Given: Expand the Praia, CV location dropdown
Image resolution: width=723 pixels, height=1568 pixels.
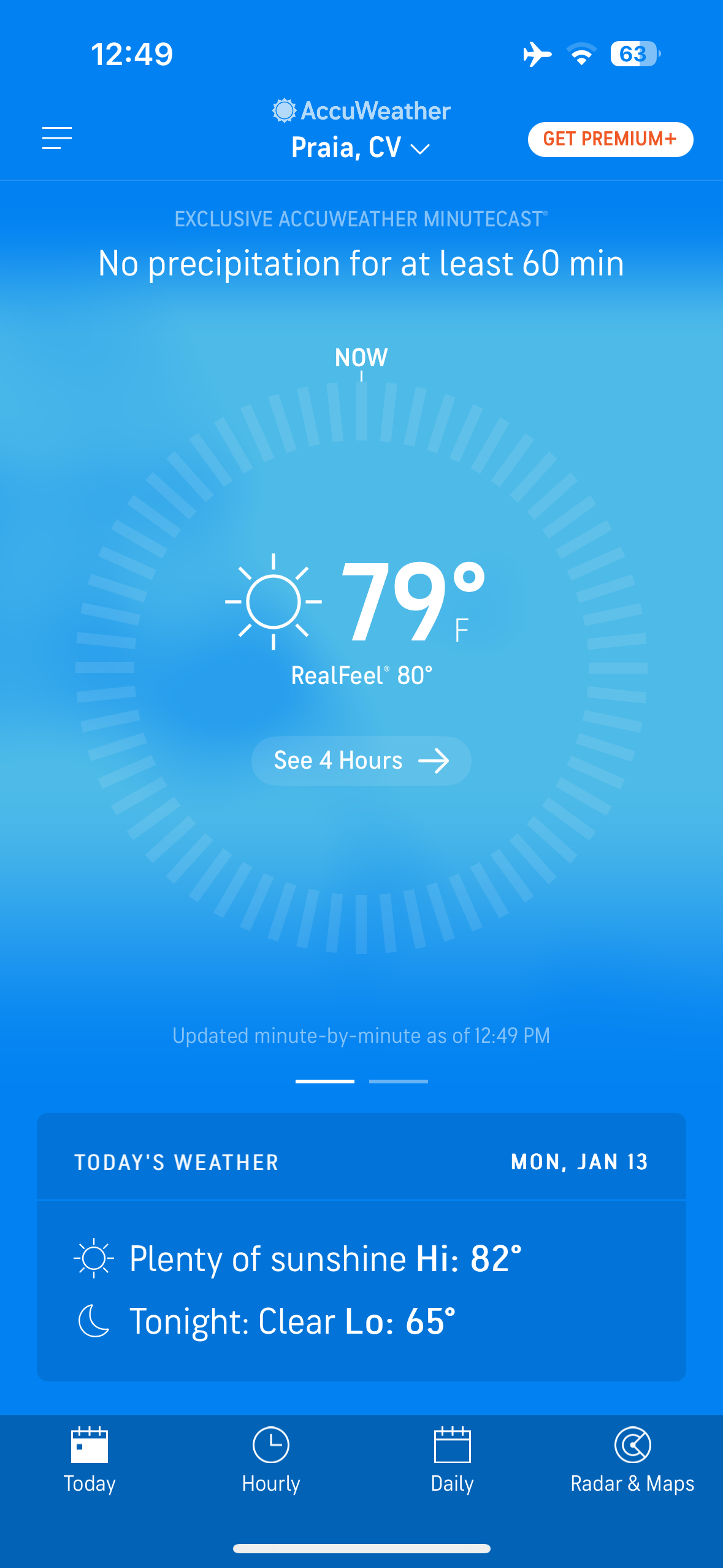Looking at the screenshot, I should click(361, 148).
